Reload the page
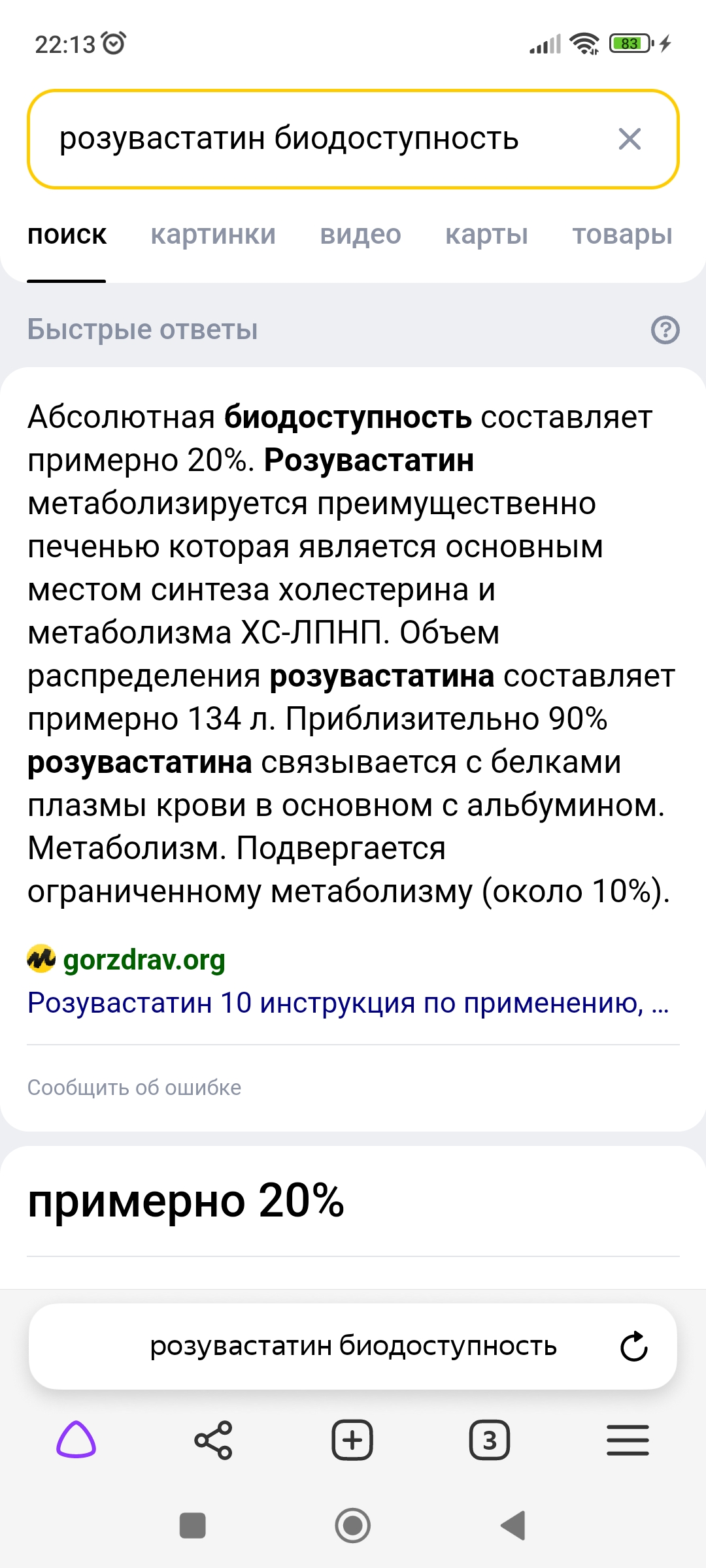The width and height of the screenshot is (706, 1568). pyautogui.click(x=633, y=1347)
